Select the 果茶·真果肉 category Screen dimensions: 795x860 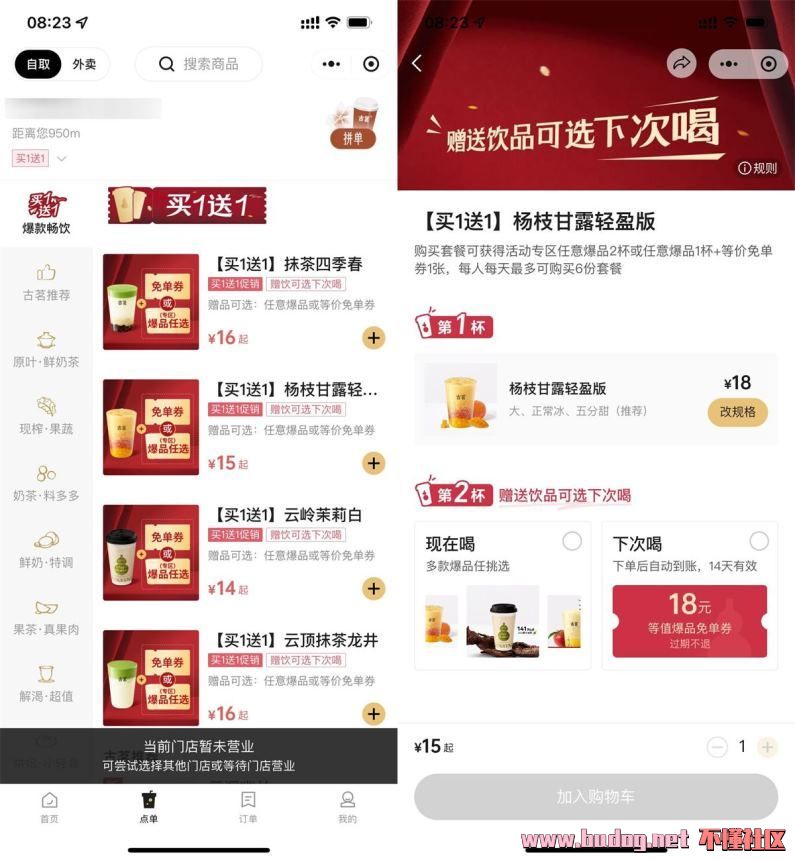coord(46,617)
